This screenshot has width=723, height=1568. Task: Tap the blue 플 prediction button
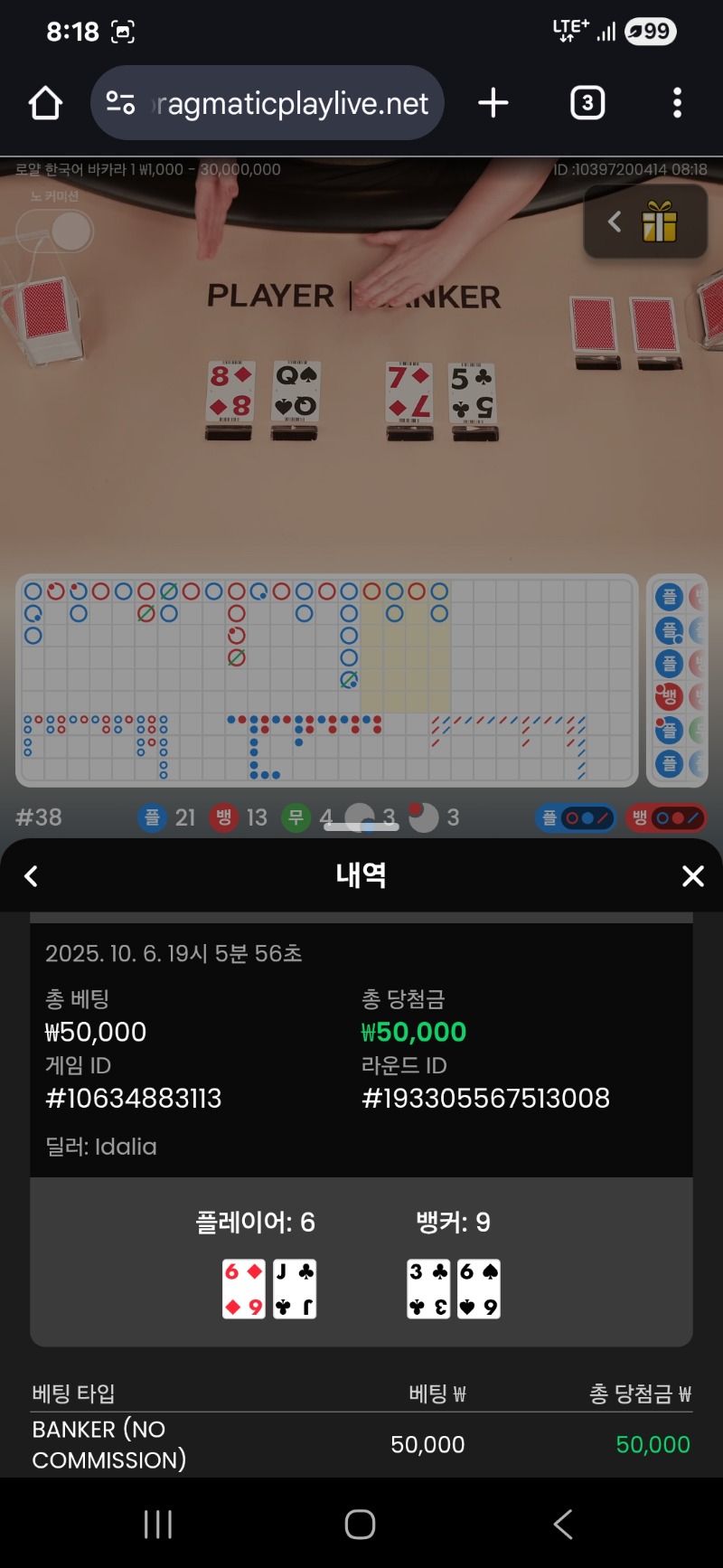576,817
